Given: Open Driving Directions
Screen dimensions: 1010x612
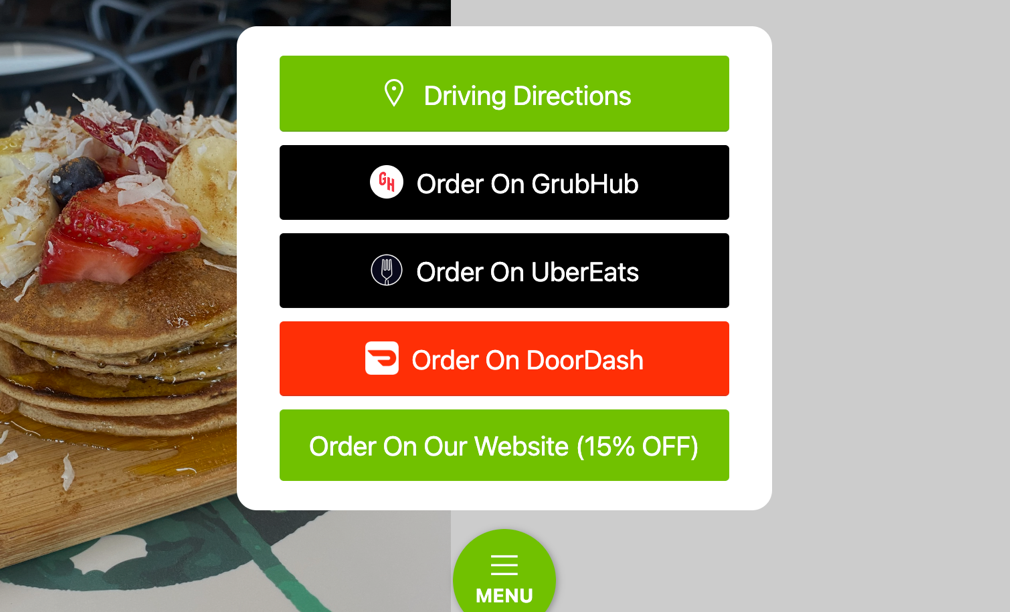Looking at the screenshot, I should [x=504, y=94].
